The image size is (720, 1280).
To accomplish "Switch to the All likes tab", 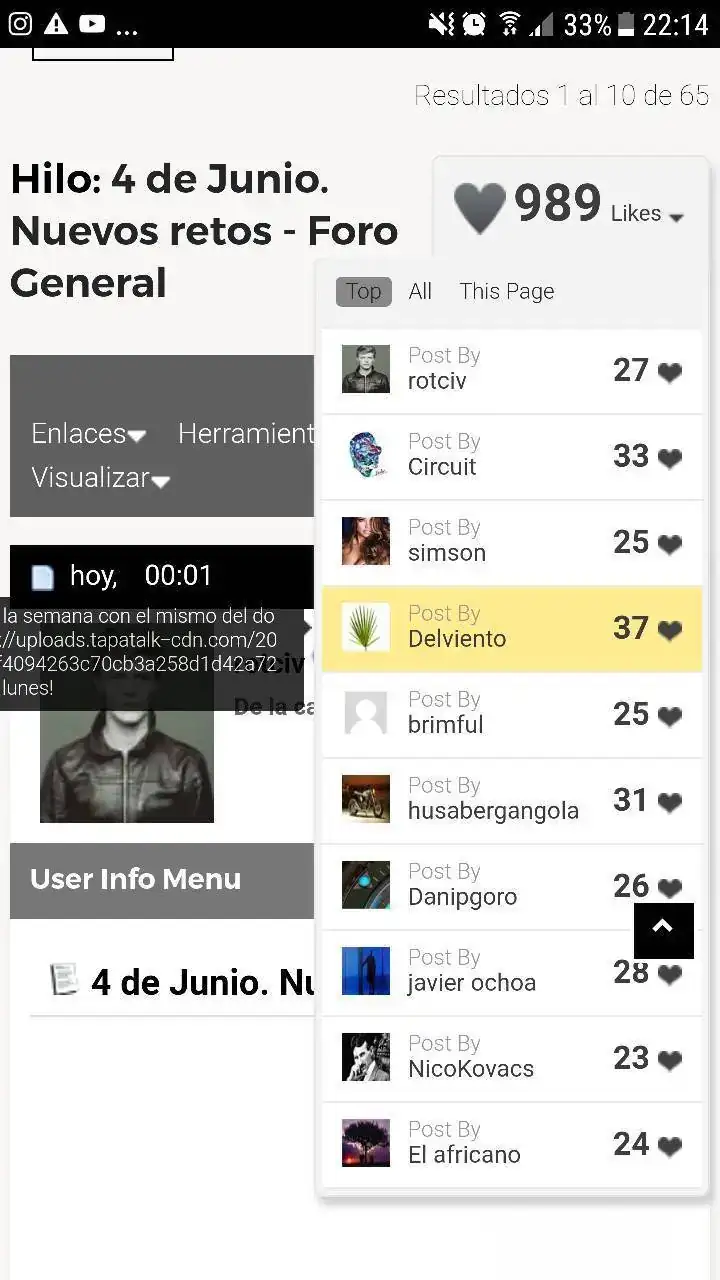I will click(x=420, y=291).
